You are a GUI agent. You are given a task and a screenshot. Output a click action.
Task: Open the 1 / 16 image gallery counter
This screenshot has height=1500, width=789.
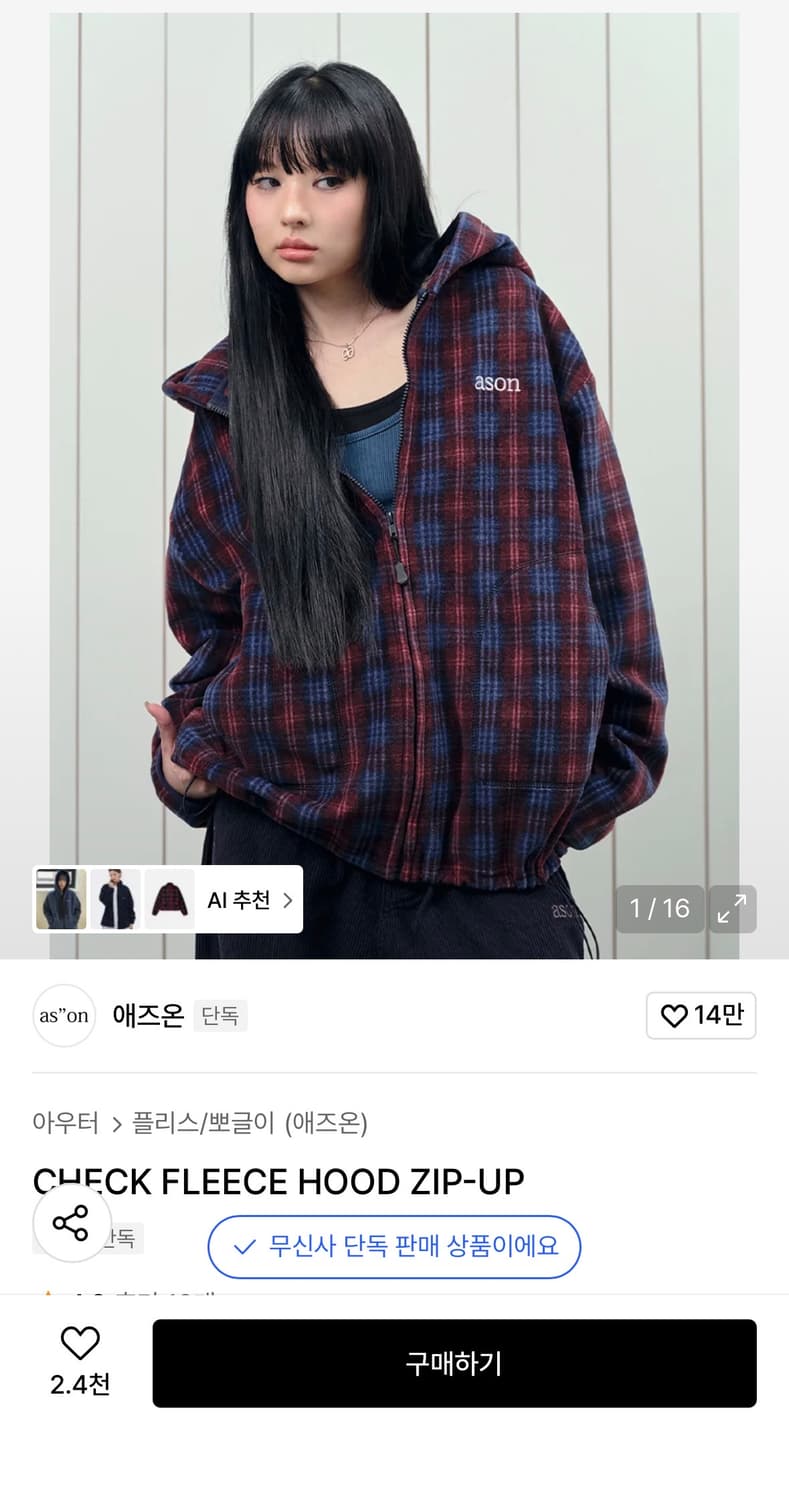pos(659,909)
